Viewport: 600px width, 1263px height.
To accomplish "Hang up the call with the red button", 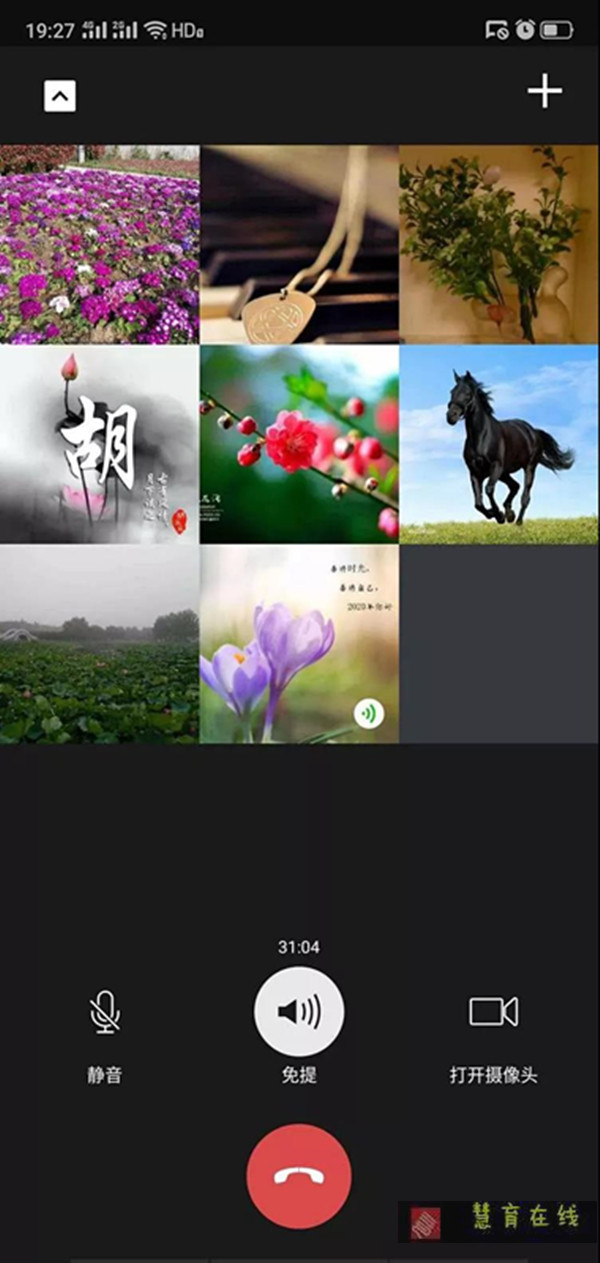I will (299, 1176).
